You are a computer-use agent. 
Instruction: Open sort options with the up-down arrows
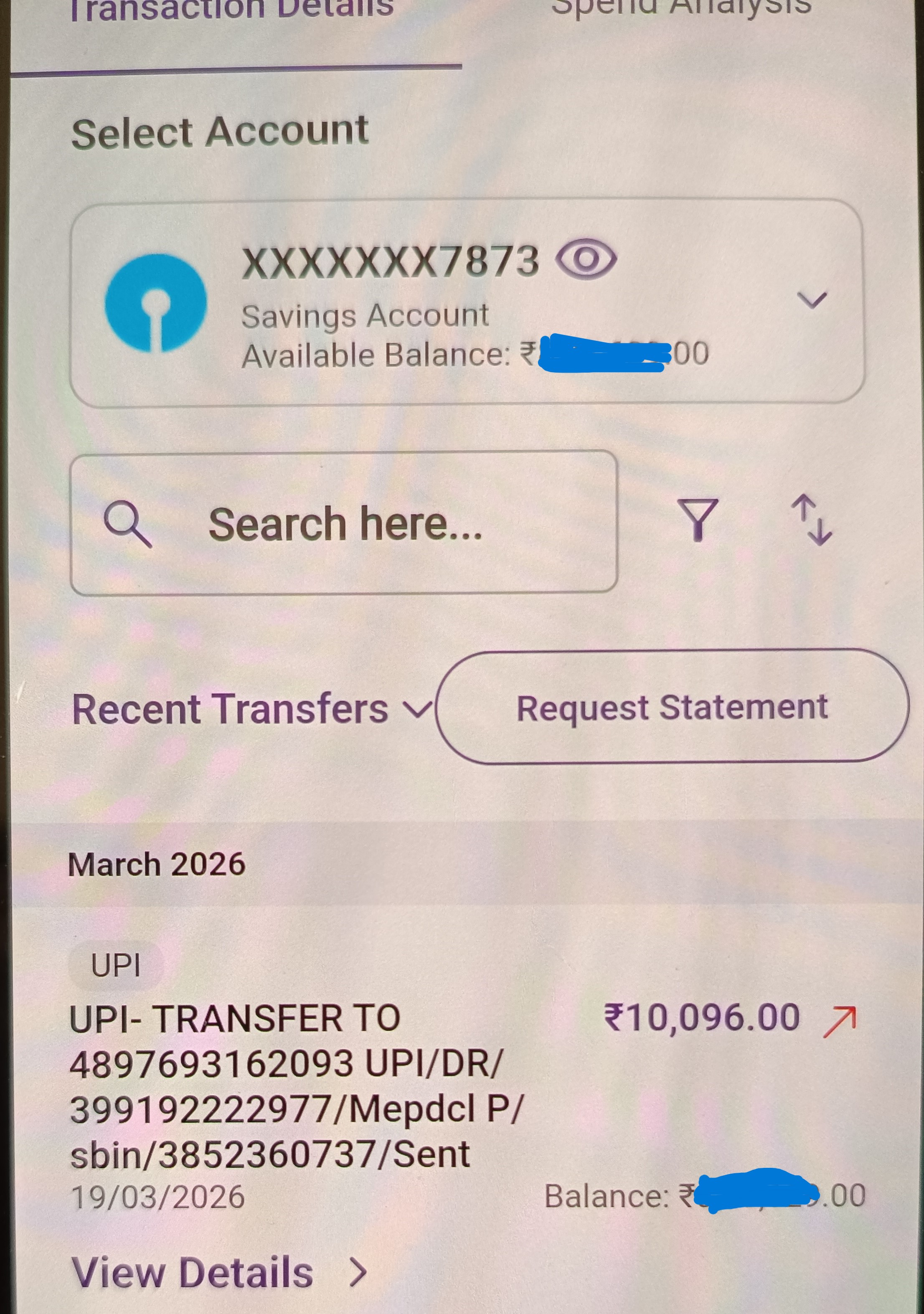point(812,520)
